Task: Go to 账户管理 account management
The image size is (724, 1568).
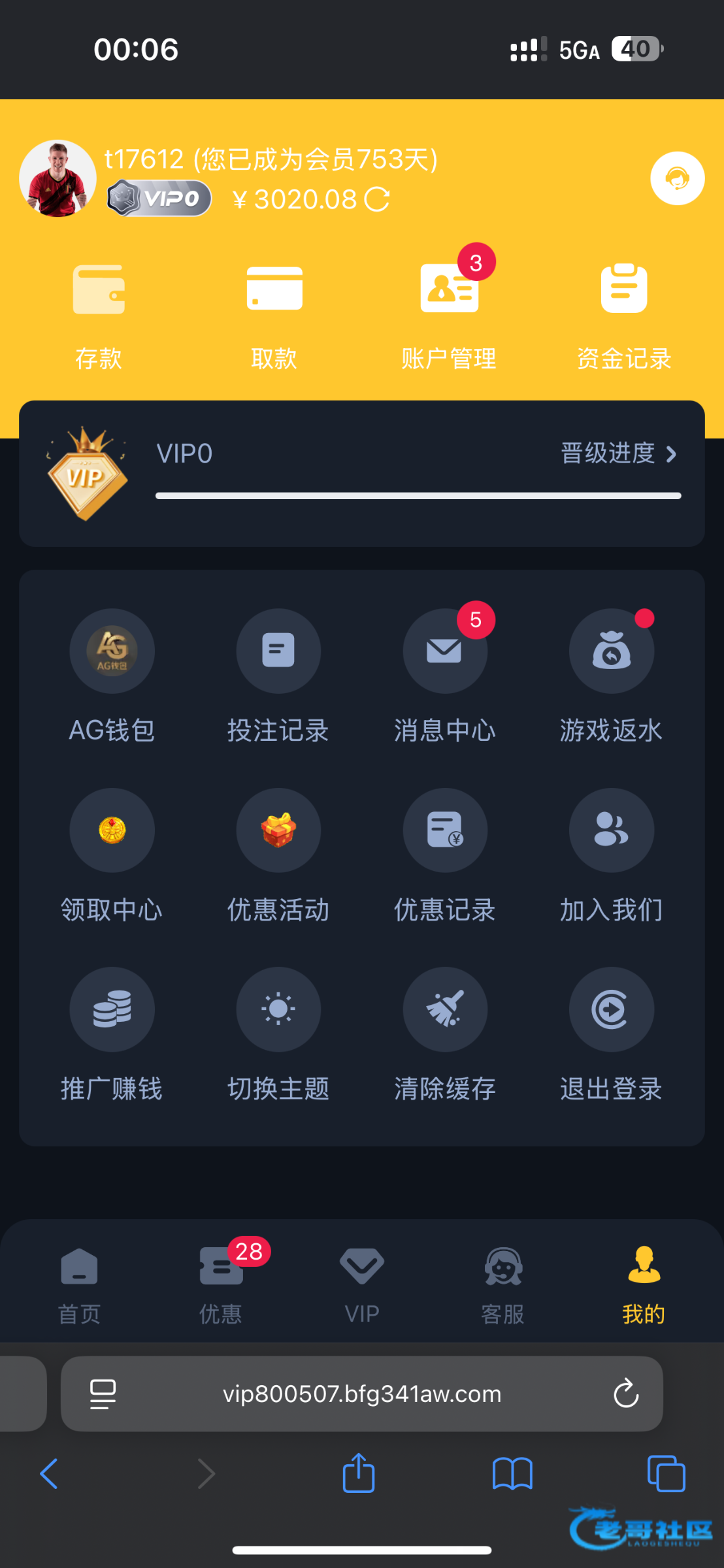Action: point(450,315)
